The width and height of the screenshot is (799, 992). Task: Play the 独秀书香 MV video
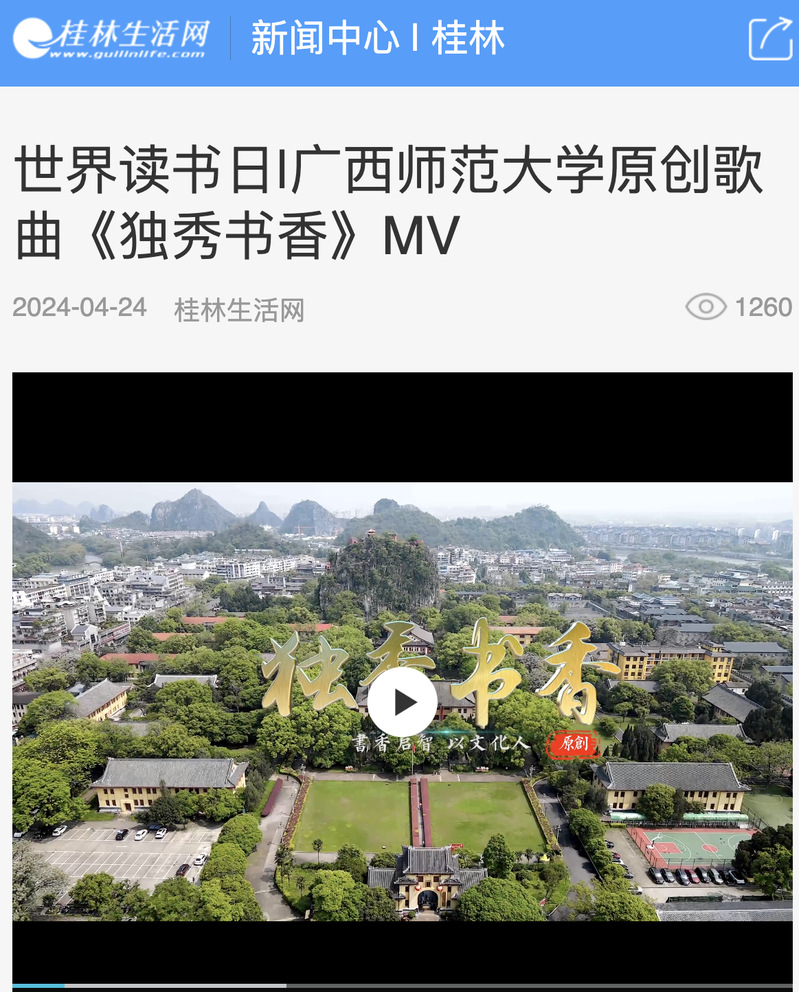[402, 702]
